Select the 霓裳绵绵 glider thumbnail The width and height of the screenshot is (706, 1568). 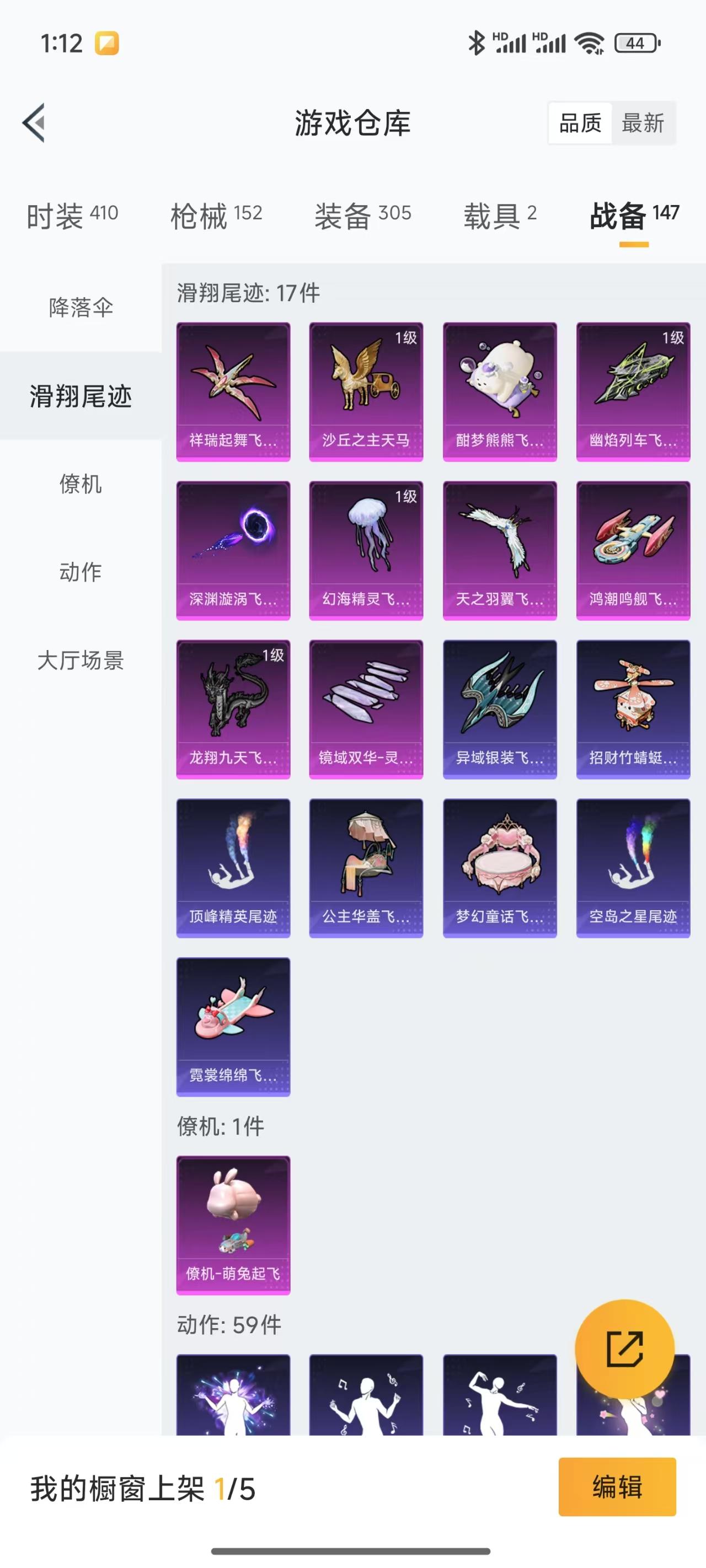(233, 1022)
